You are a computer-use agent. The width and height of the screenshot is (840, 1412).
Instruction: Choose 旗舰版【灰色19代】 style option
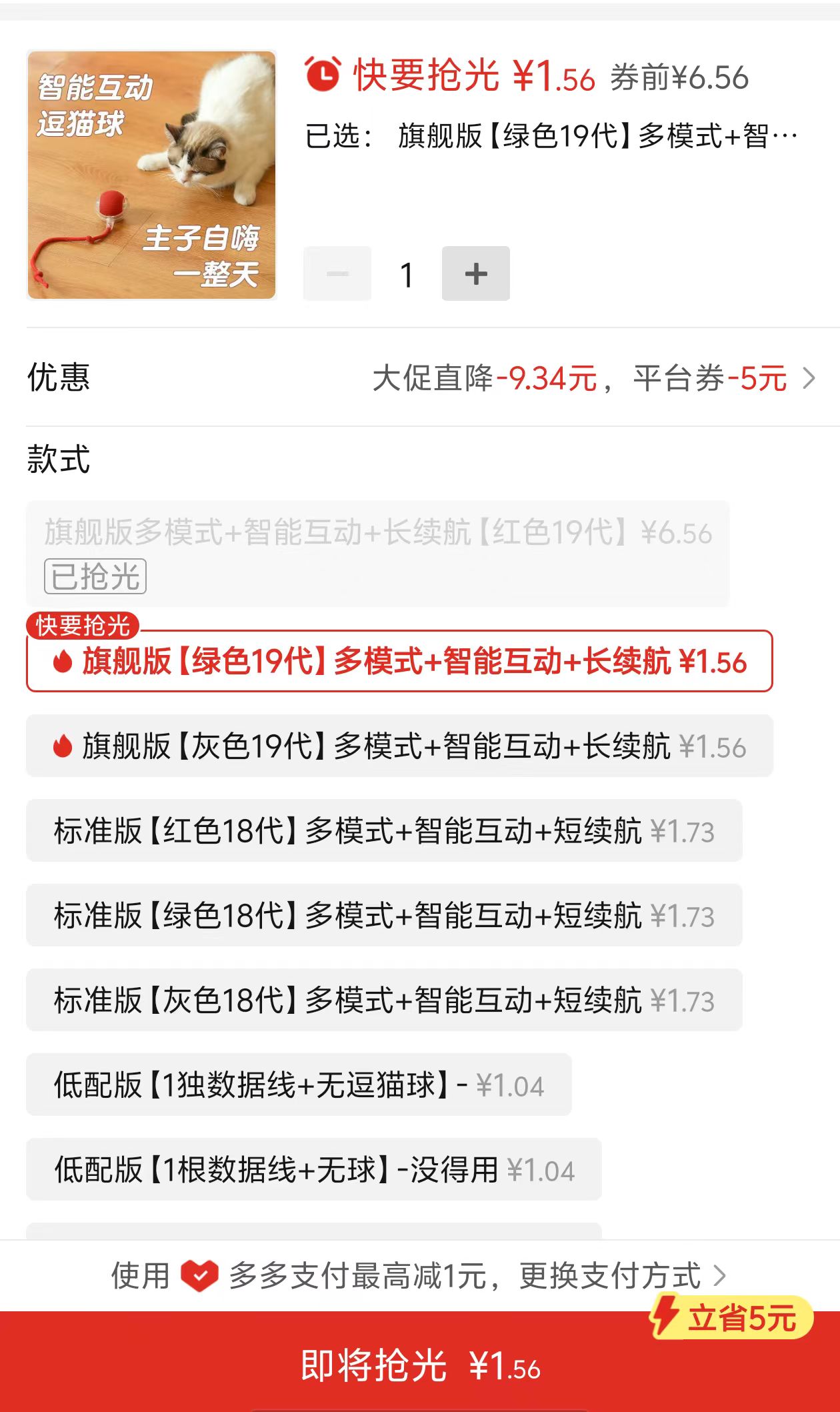(399, 746)
